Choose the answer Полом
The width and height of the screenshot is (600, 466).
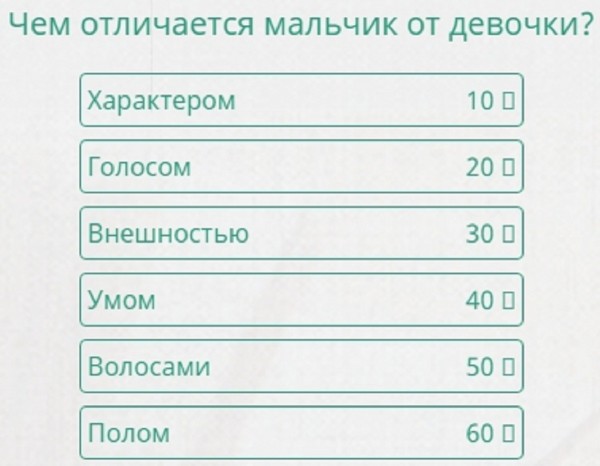[x=301, y=434]
